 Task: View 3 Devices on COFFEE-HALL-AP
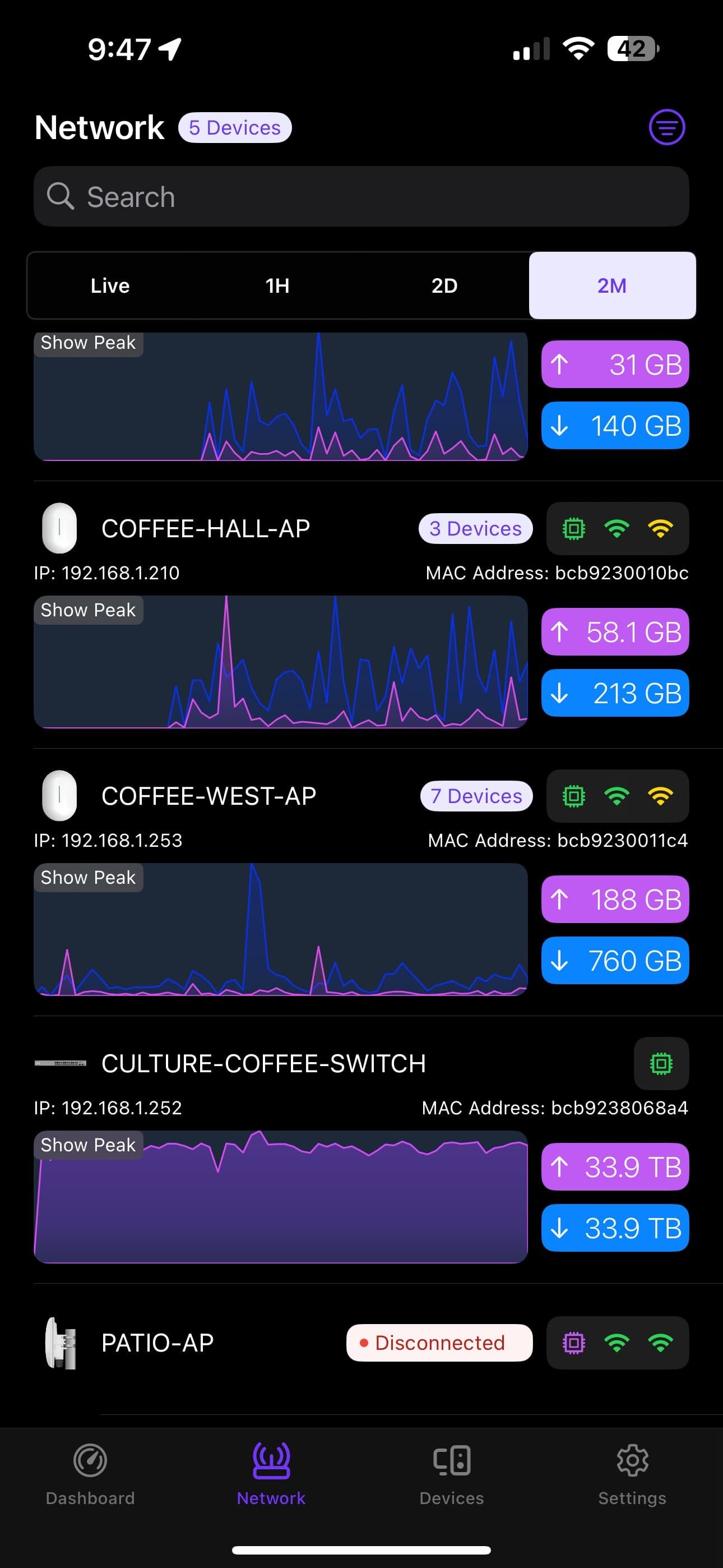click(x=475, y=528)
